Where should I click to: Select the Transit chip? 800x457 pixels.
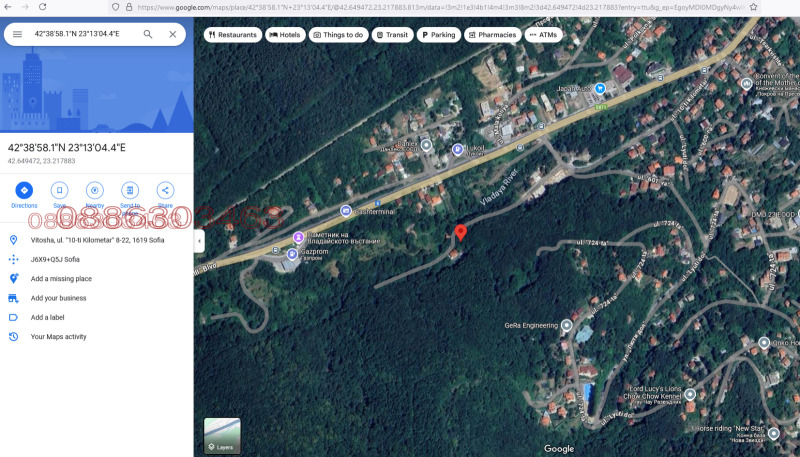[x=392, y=34]
